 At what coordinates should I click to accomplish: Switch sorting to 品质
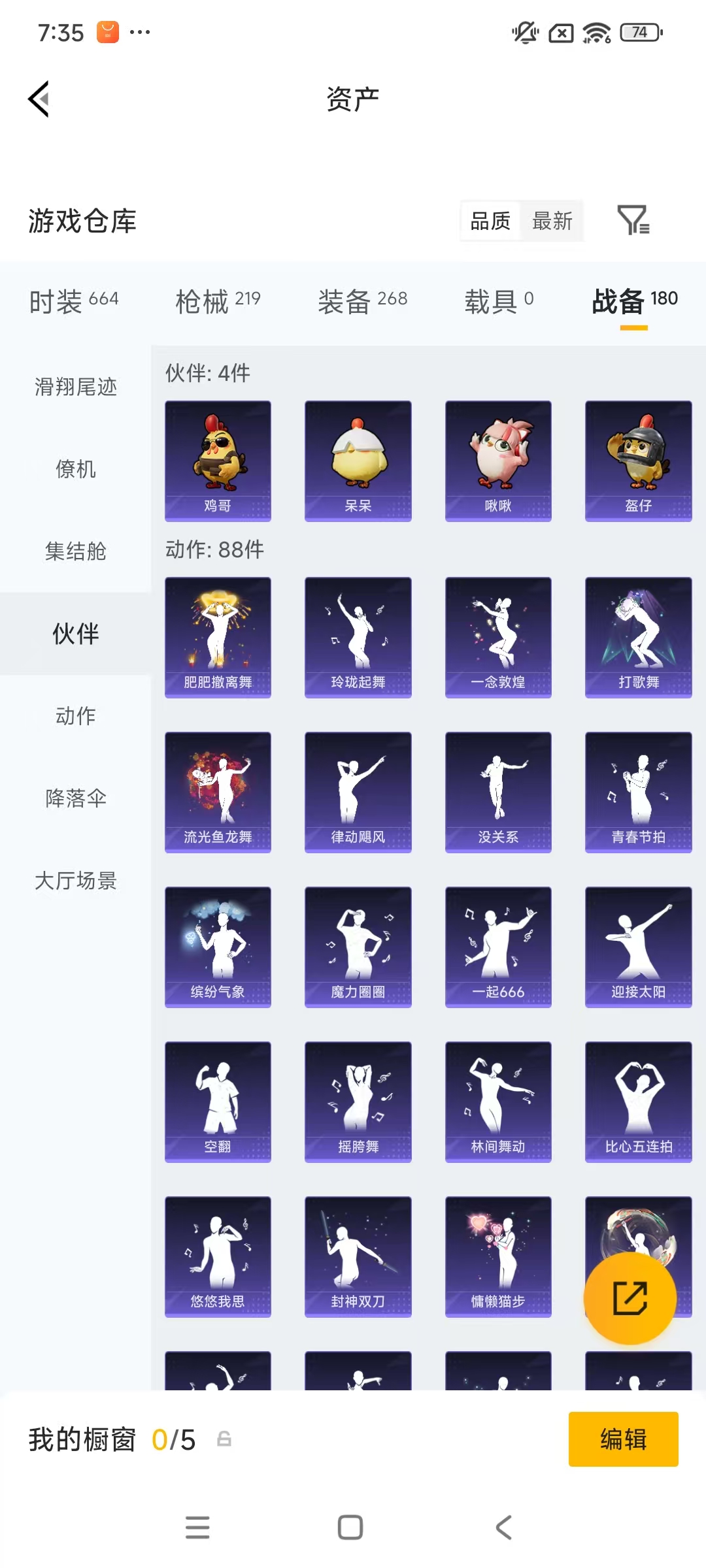click(489, 221)
